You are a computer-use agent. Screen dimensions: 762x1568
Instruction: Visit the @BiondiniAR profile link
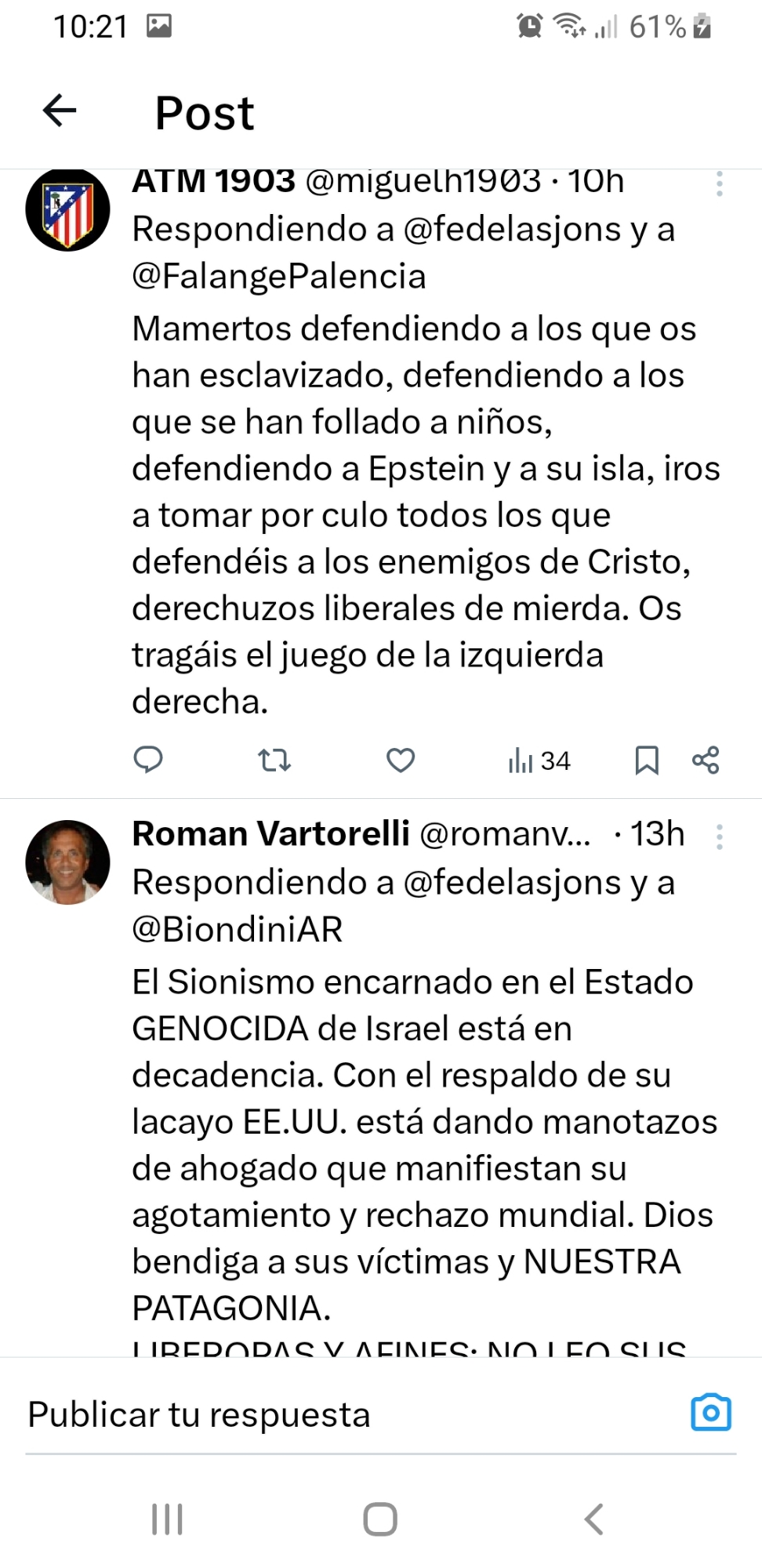point(238,930)
